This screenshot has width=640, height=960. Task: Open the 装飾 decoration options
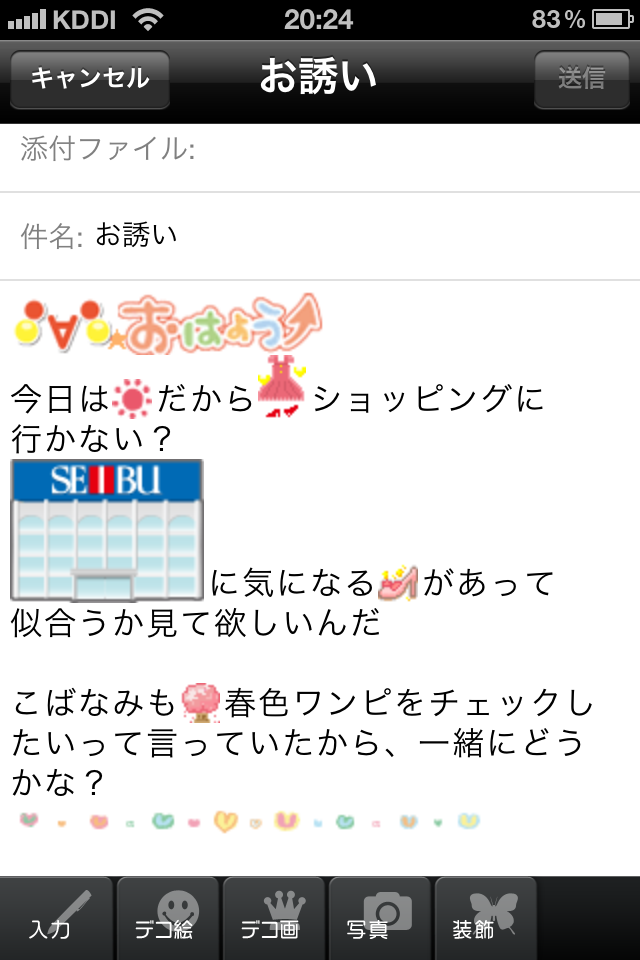coord(485,918)
